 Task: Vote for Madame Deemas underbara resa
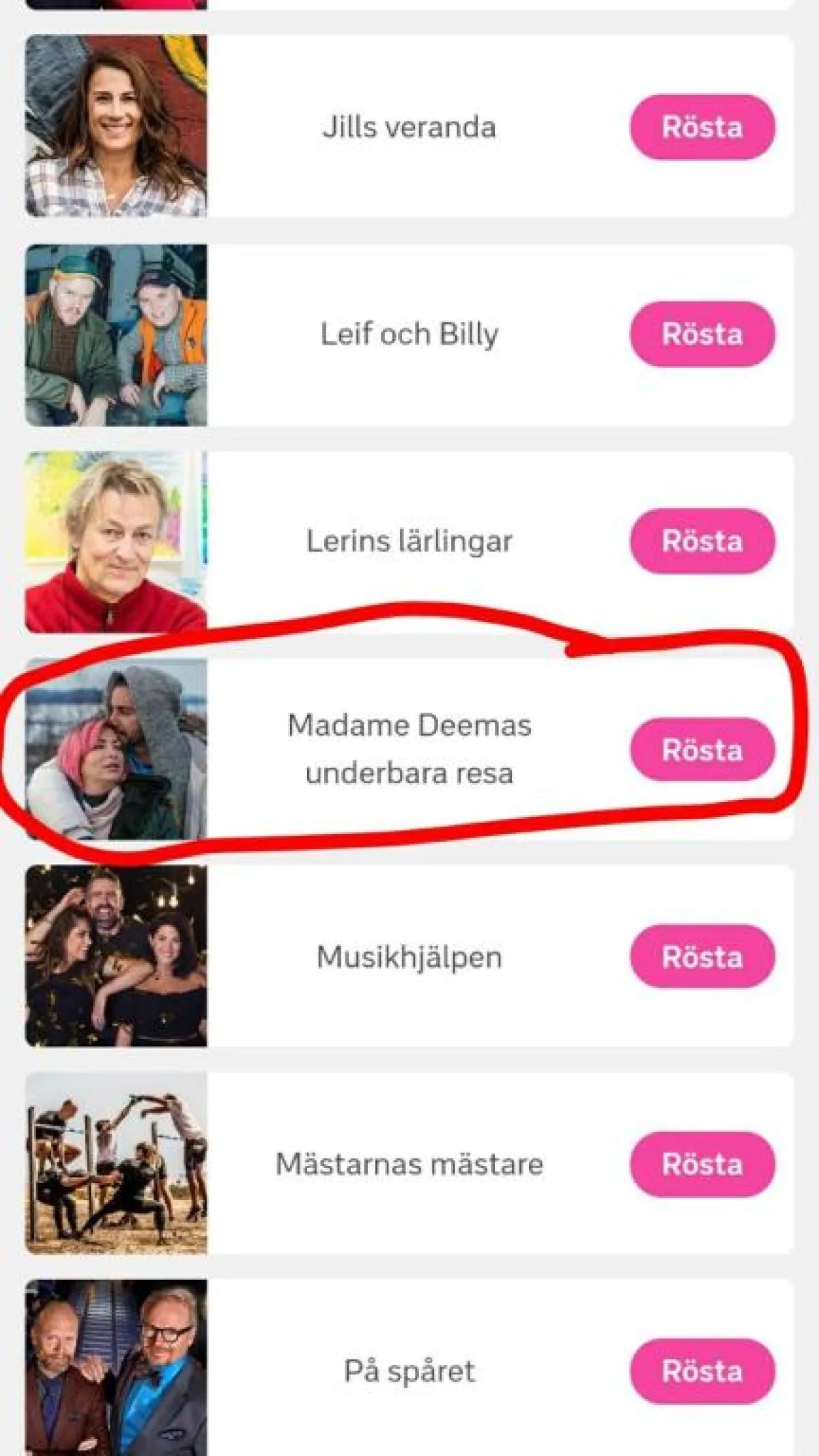(702, 750)
